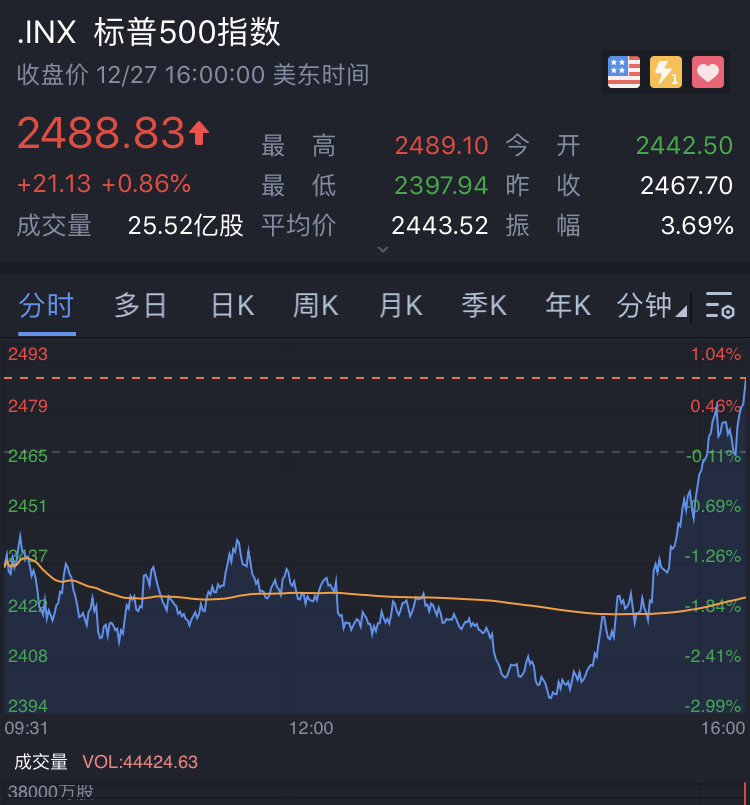This screenshot has height=805, width=750.
Task: Open the 分钟 interval dropdown
Action: point(651,305)
